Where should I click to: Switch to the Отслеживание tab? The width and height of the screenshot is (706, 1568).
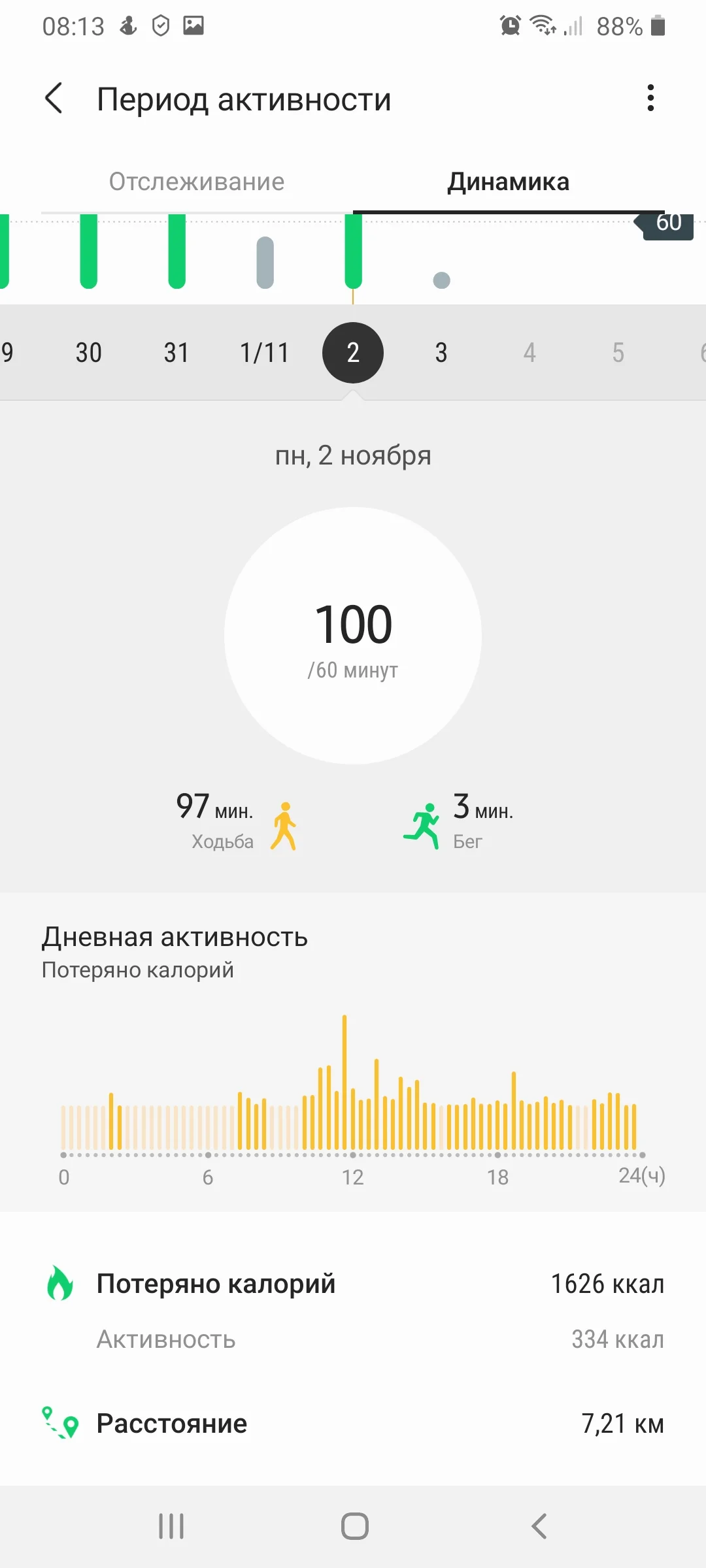tap(196, 182)
